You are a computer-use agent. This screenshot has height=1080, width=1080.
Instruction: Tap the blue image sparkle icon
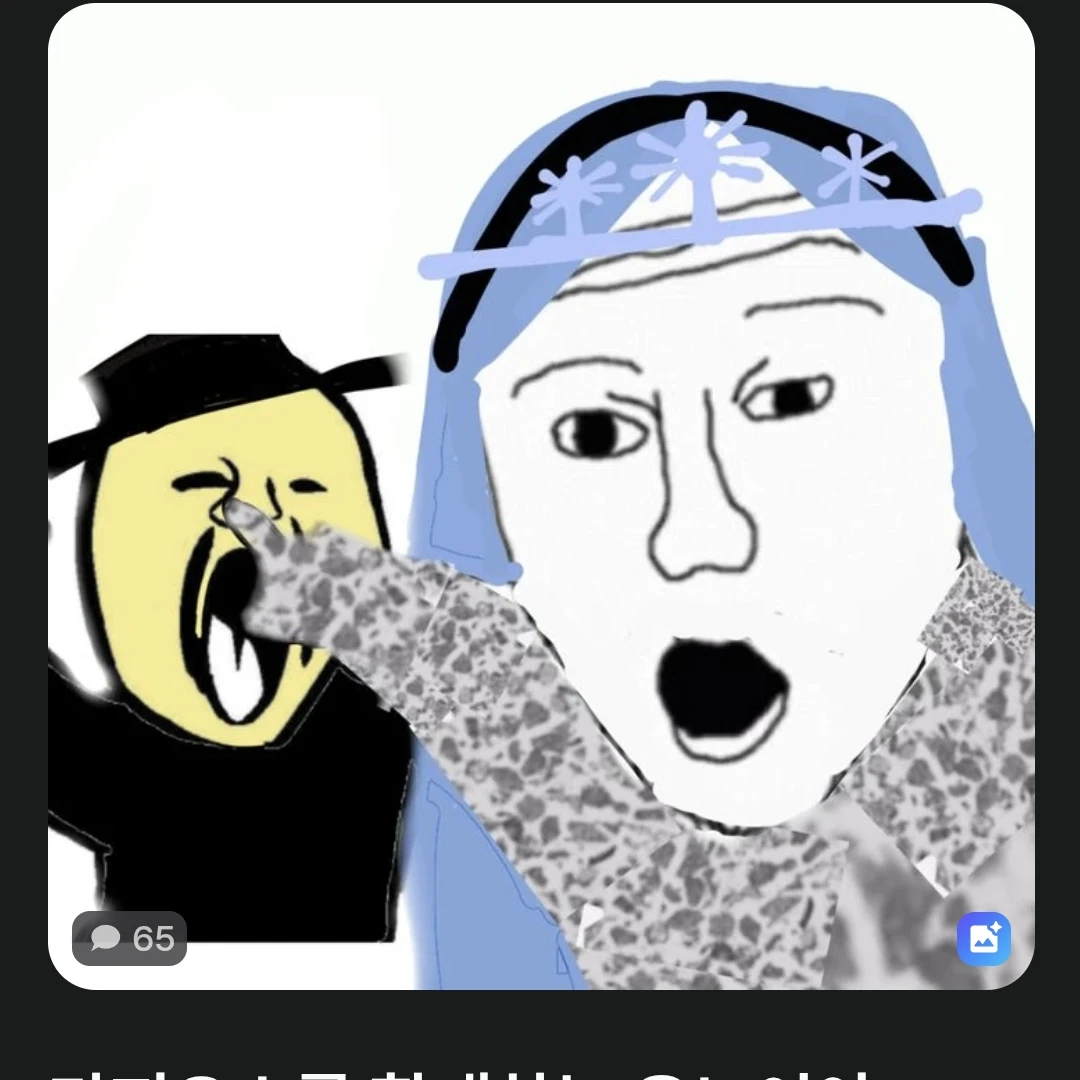[x=983, y=938]
